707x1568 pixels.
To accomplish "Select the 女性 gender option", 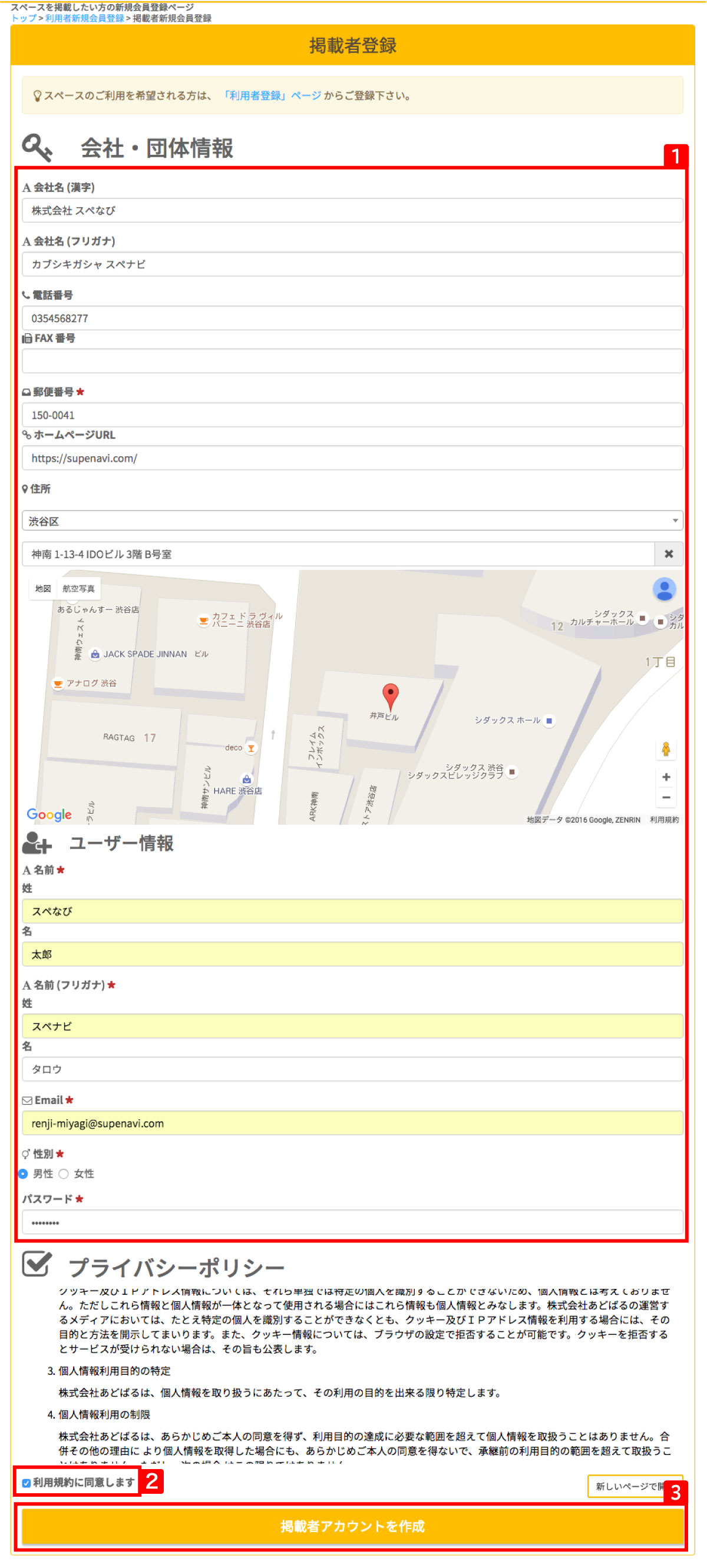I will pos(65,1173).
